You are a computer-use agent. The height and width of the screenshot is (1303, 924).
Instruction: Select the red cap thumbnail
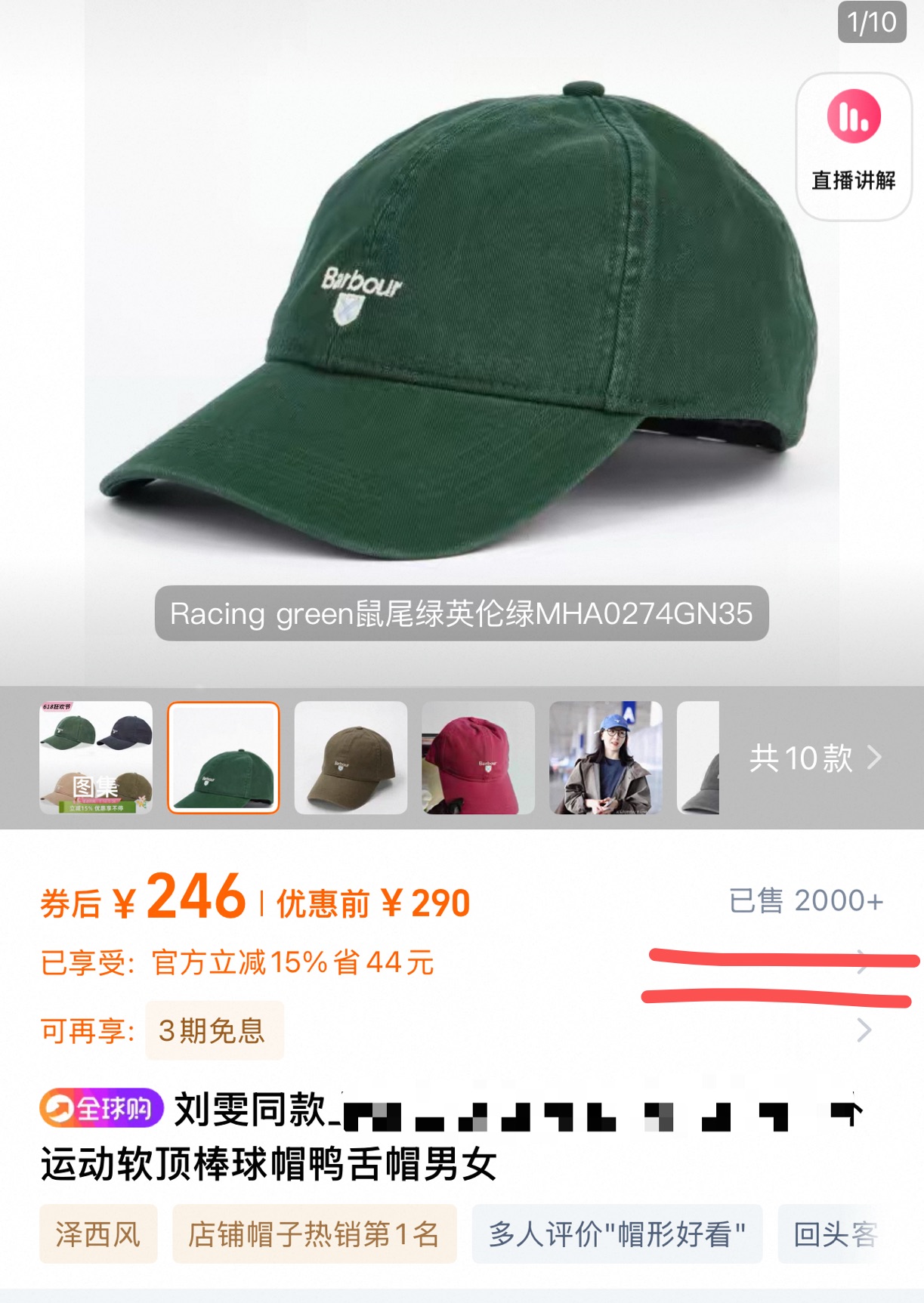click(x=478, y=758)
